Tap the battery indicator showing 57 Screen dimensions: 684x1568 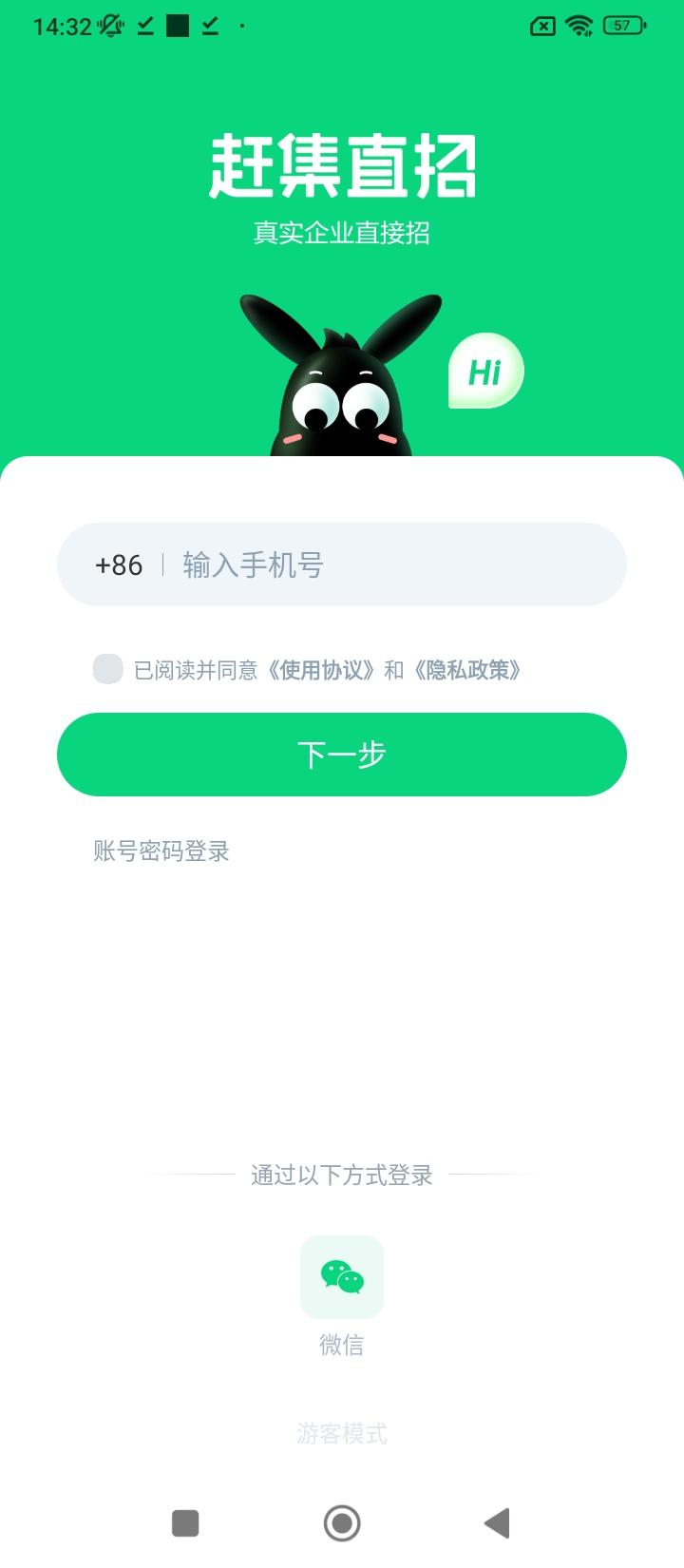622,26
